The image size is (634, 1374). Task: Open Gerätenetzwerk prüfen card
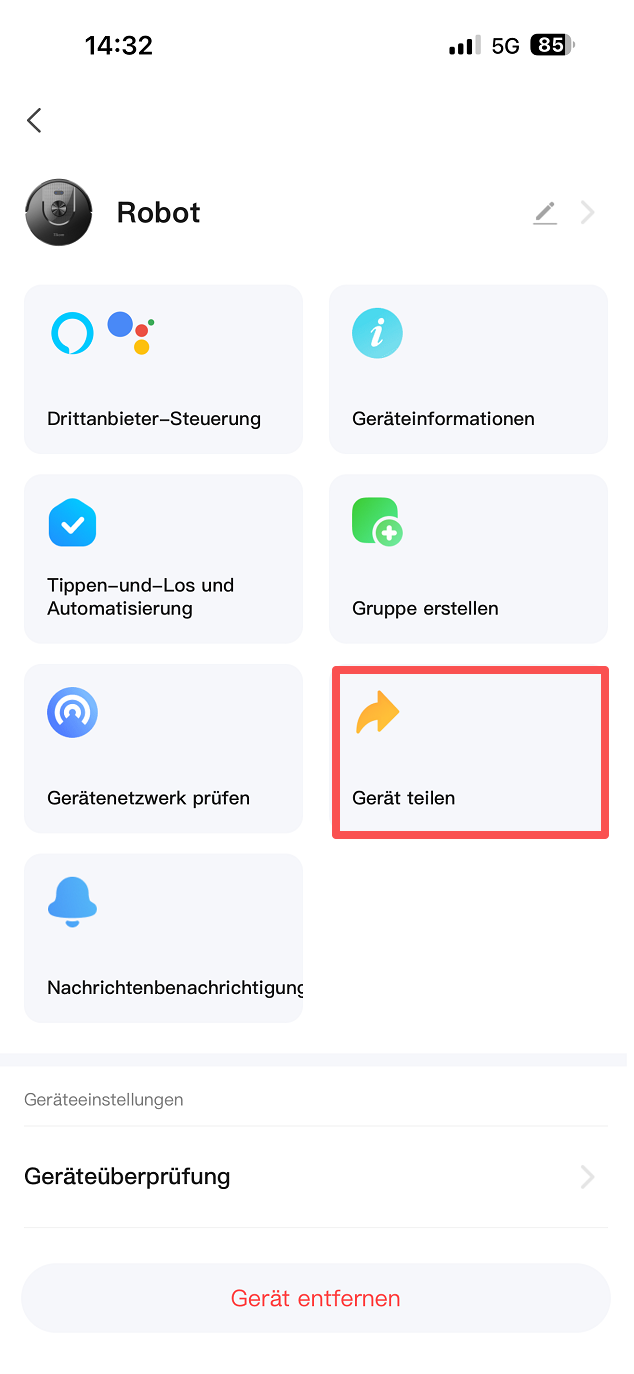click(163, 748)
